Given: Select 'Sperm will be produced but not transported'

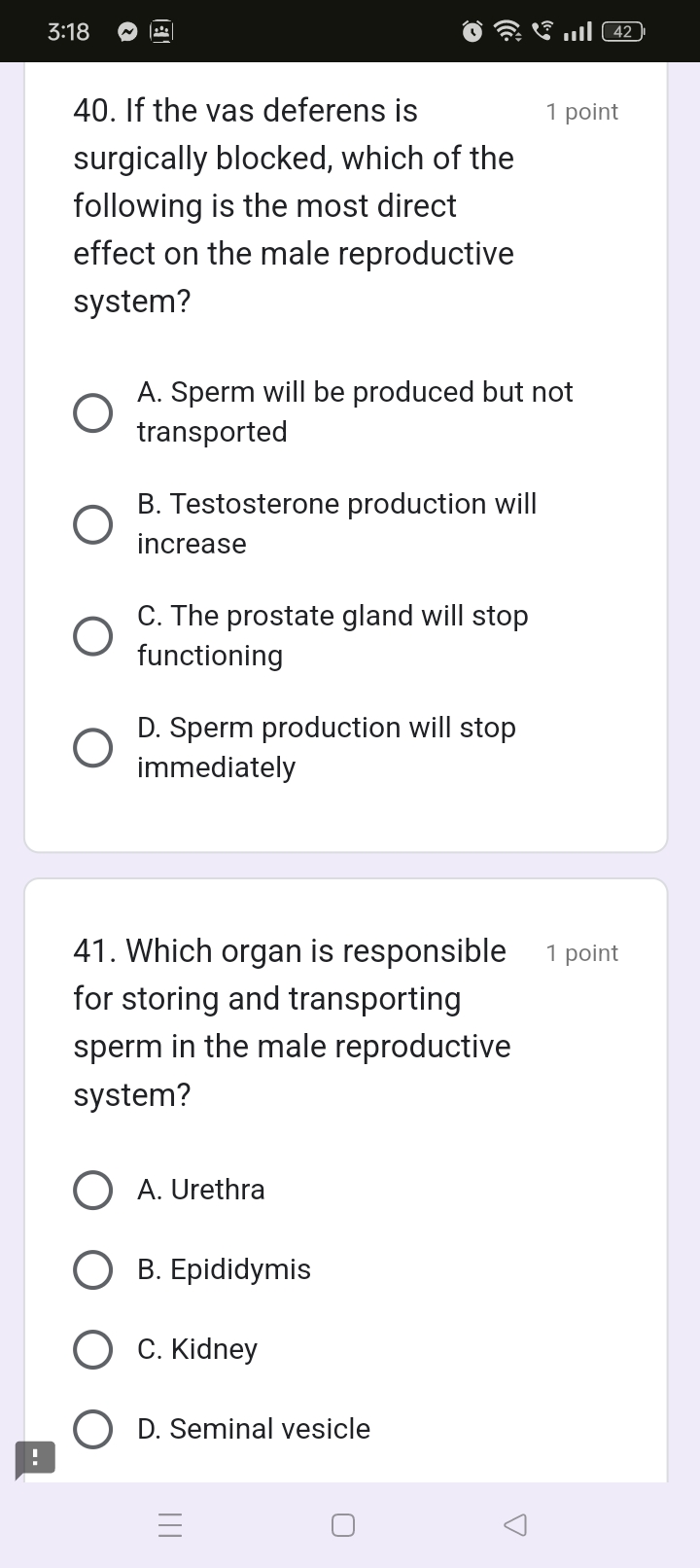Looking at the screenshot, I should (x=93, y=412).
